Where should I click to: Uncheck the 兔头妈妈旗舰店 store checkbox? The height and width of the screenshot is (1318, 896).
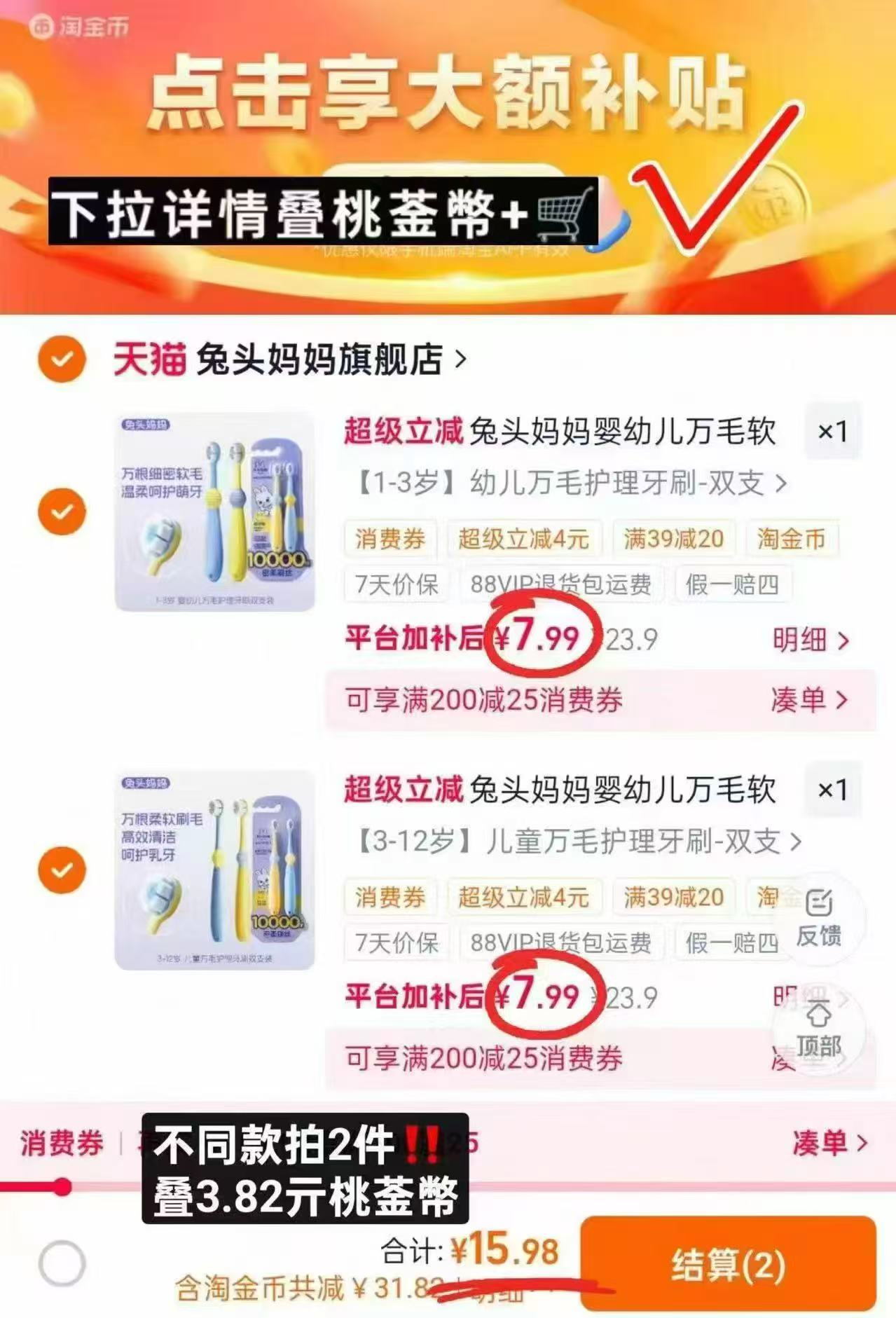pyautogui.click(x=62, y=359)
